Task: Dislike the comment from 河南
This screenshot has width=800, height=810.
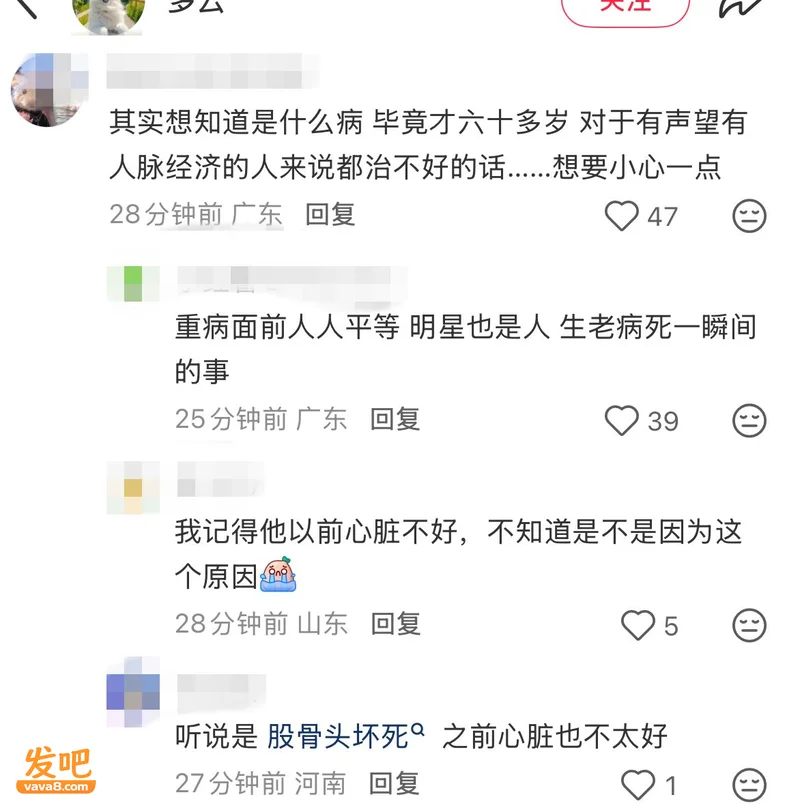Action: (x=749, y=785)
